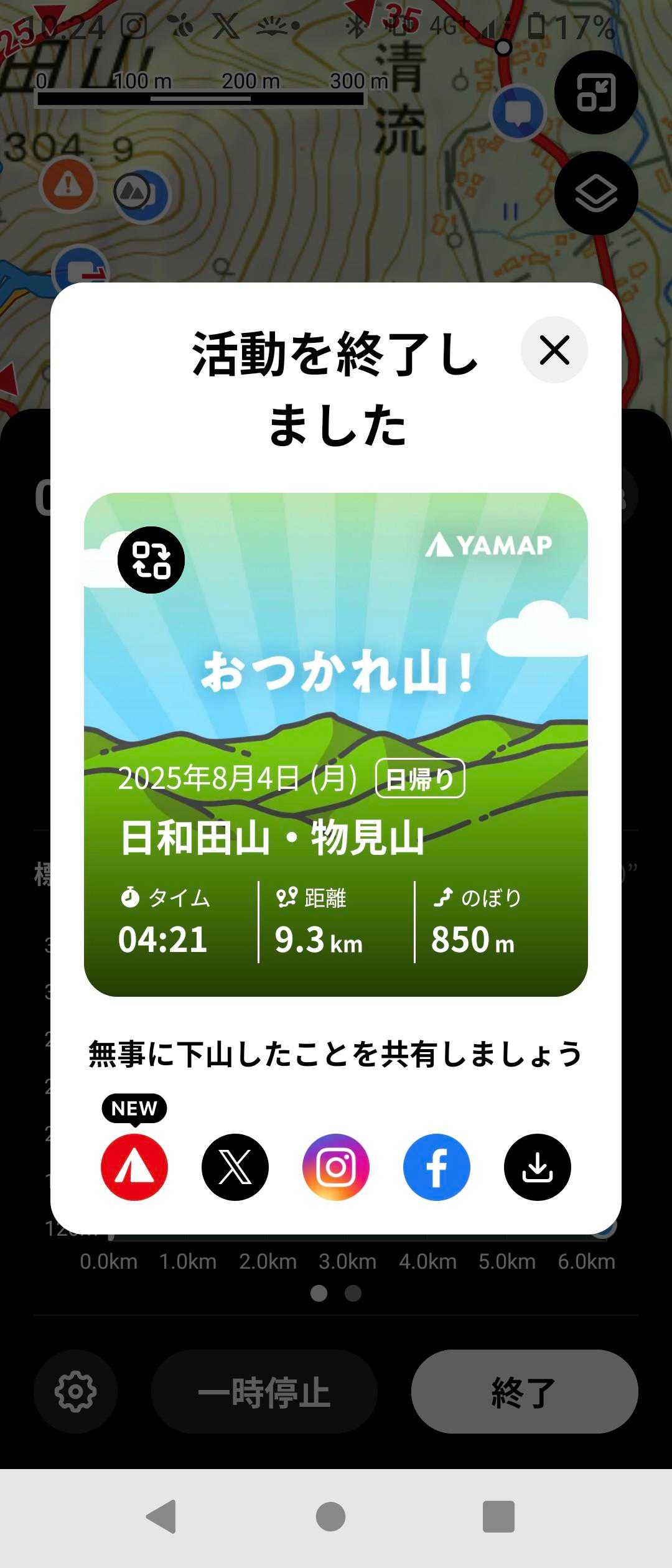Share the activity on Instagram
672x1568 pixels.
point(336,1167)
